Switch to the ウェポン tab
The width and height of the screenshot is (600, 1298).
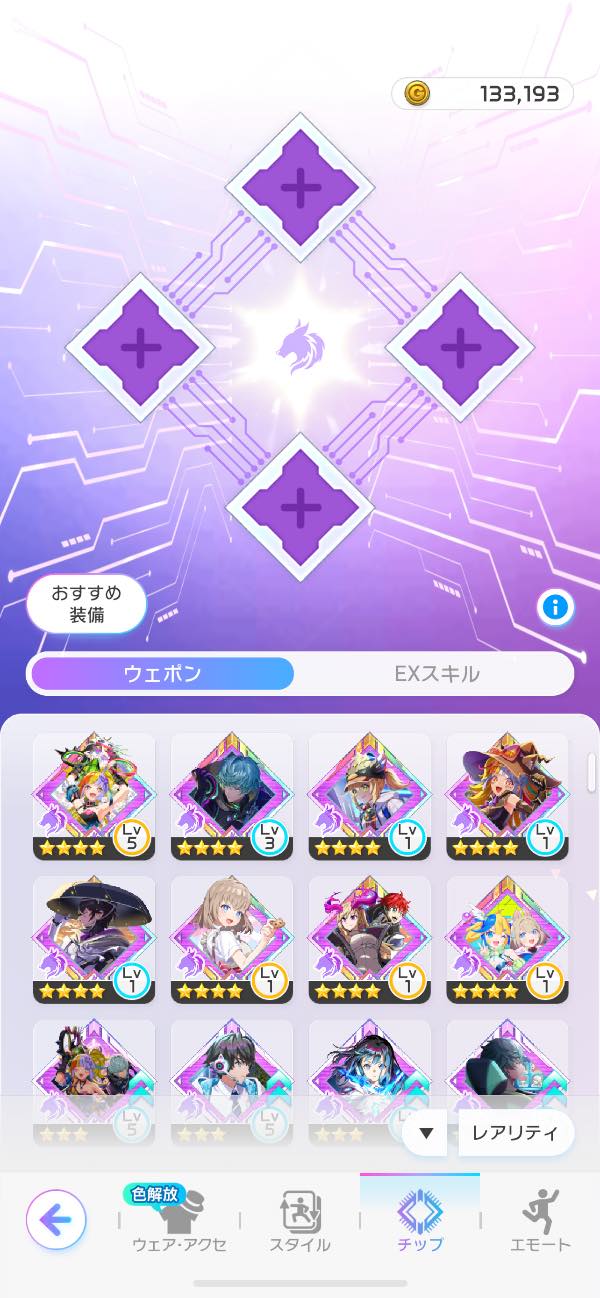pos(162,674)
